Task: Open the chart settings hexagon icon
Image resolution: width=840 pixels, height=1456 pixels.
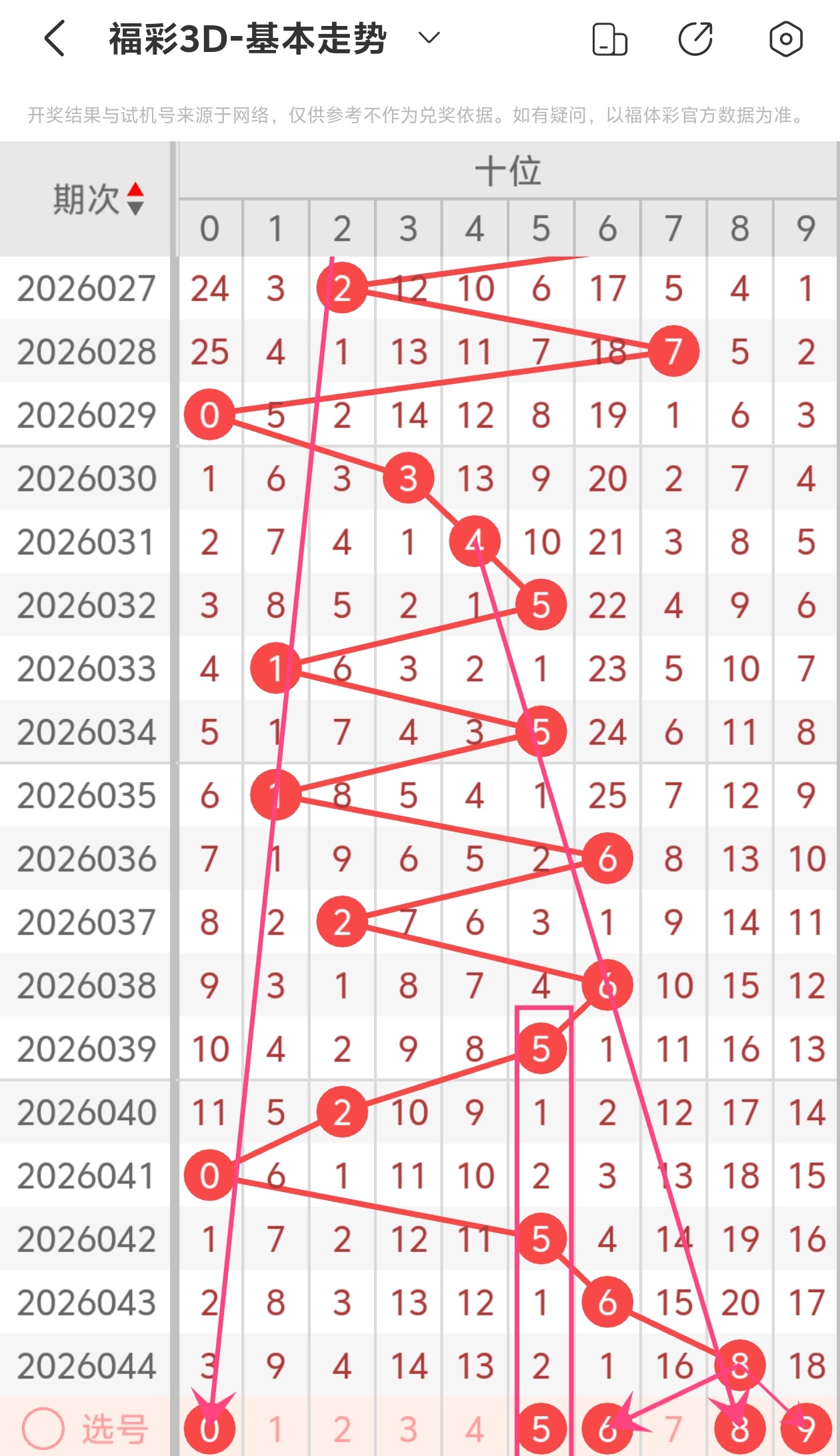Action: [x=785, y=39]
